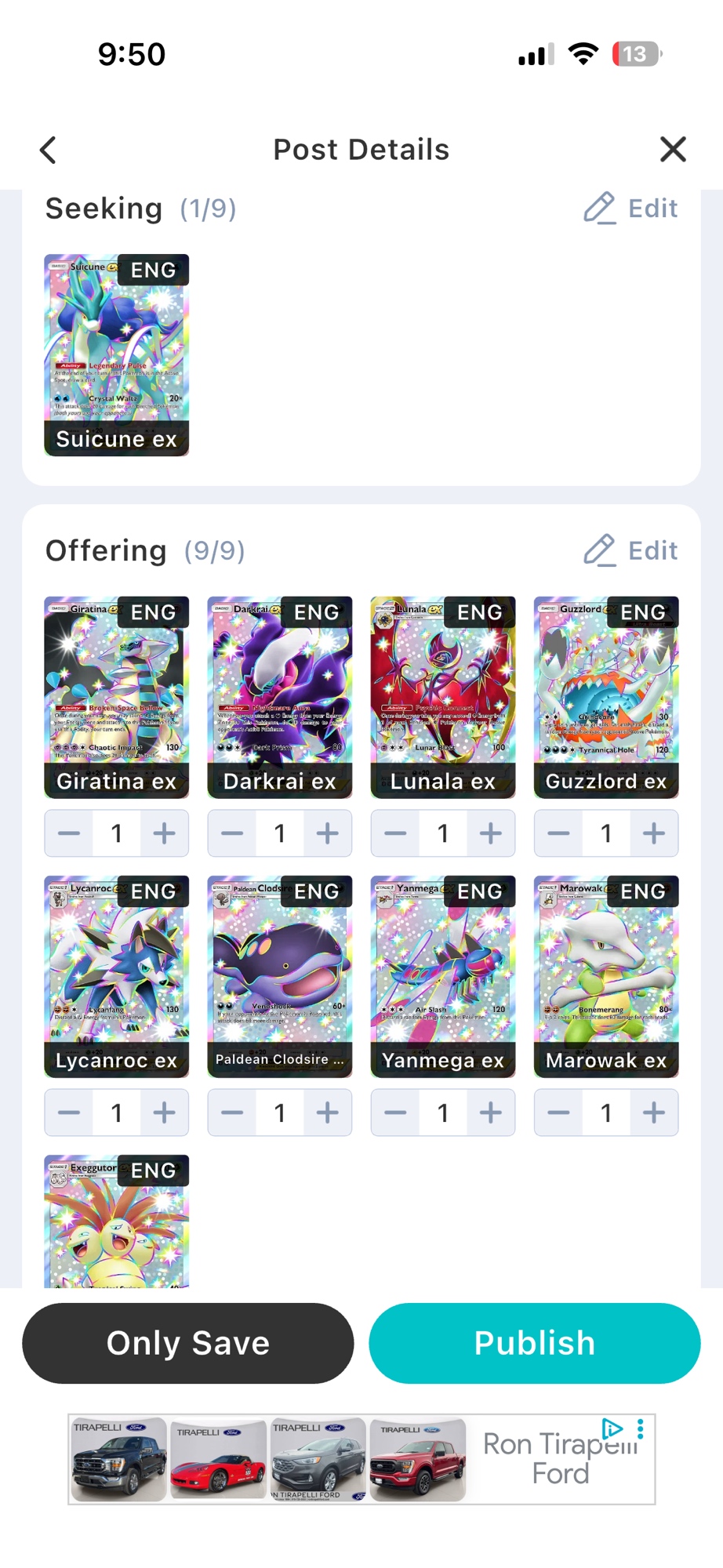Increase Lycanroc ex quantity
This screenshot has height=1568, width=723.
(x=164, y=1112)
